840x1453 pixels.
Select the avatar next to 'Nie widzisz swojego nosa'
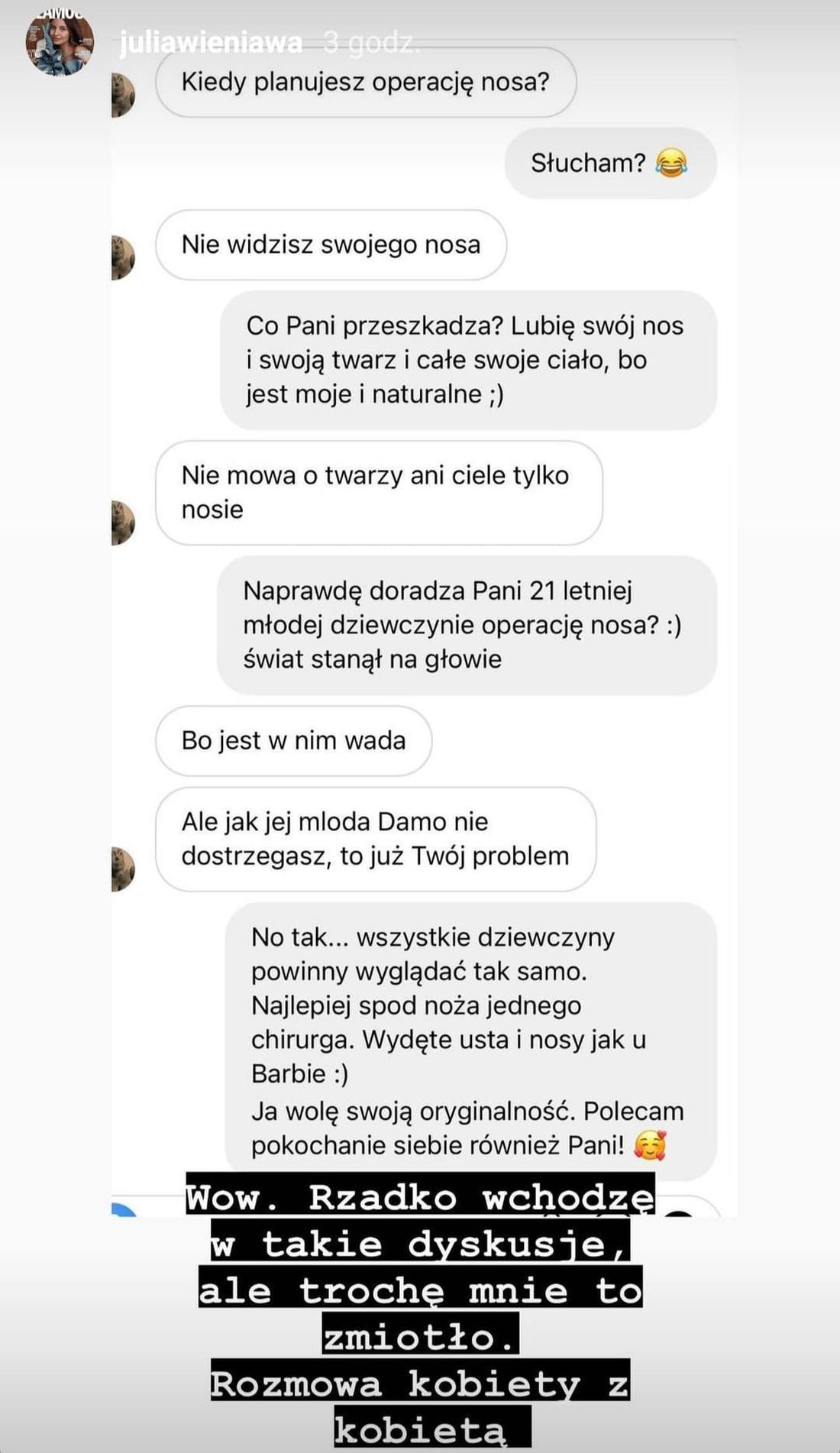point(124,252)
